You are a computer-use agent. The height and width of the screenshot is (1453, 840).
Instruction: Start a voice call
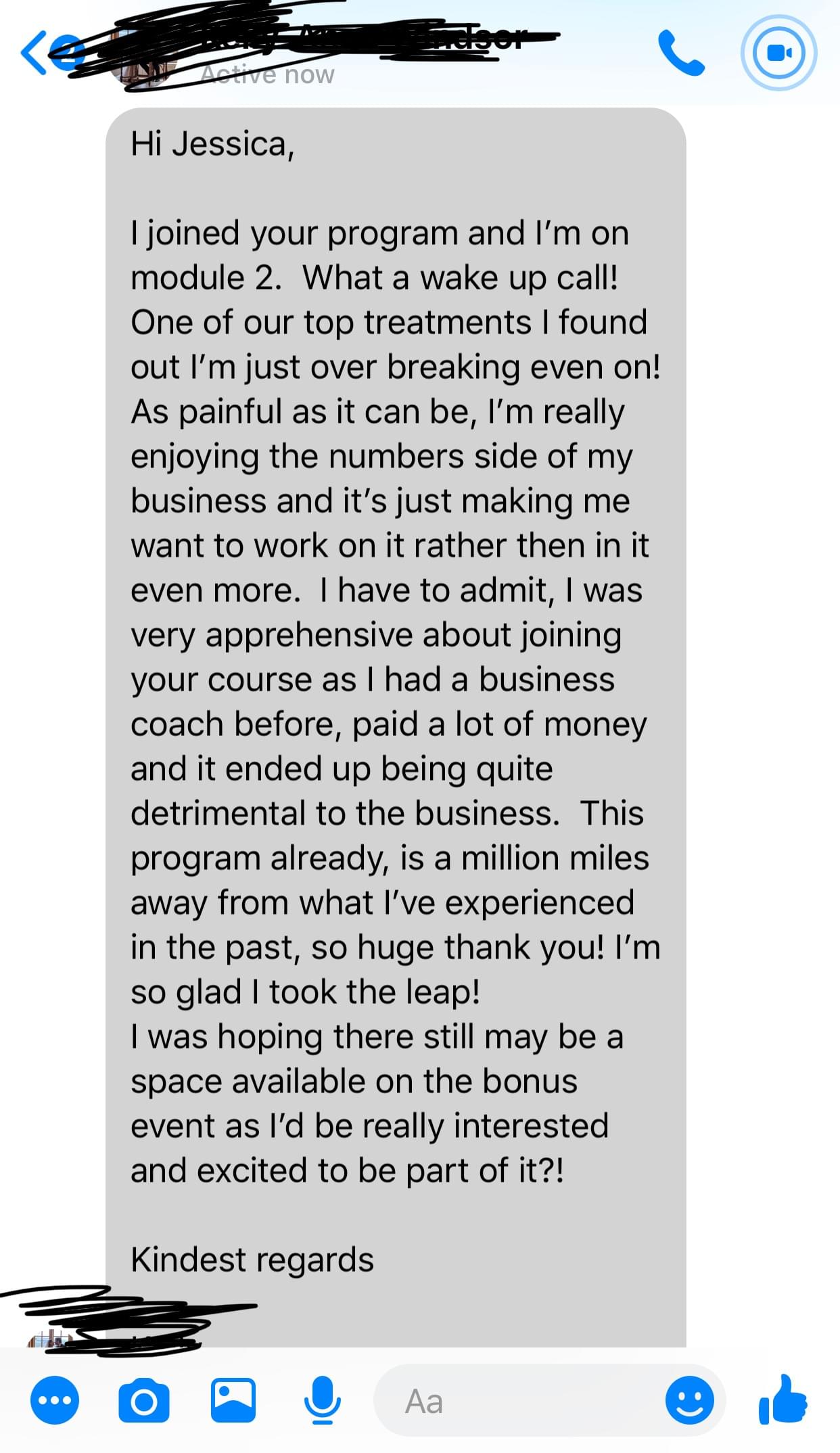[x=680, y=53]
